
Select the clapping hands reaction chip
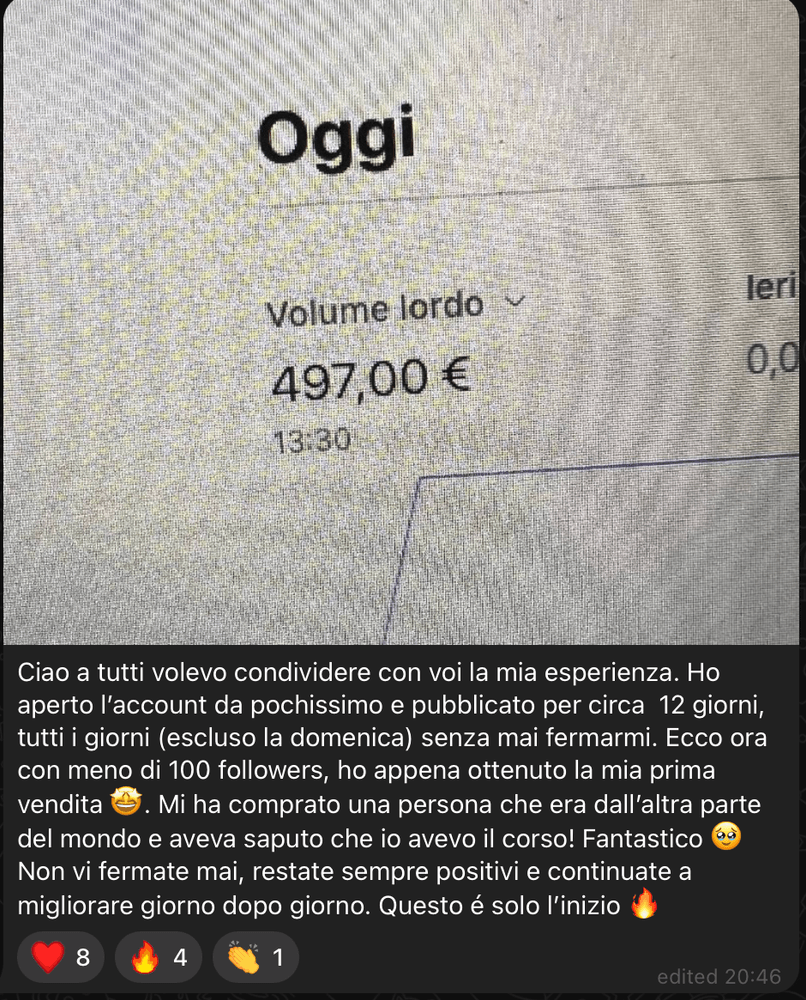click(x=254, y=958)
